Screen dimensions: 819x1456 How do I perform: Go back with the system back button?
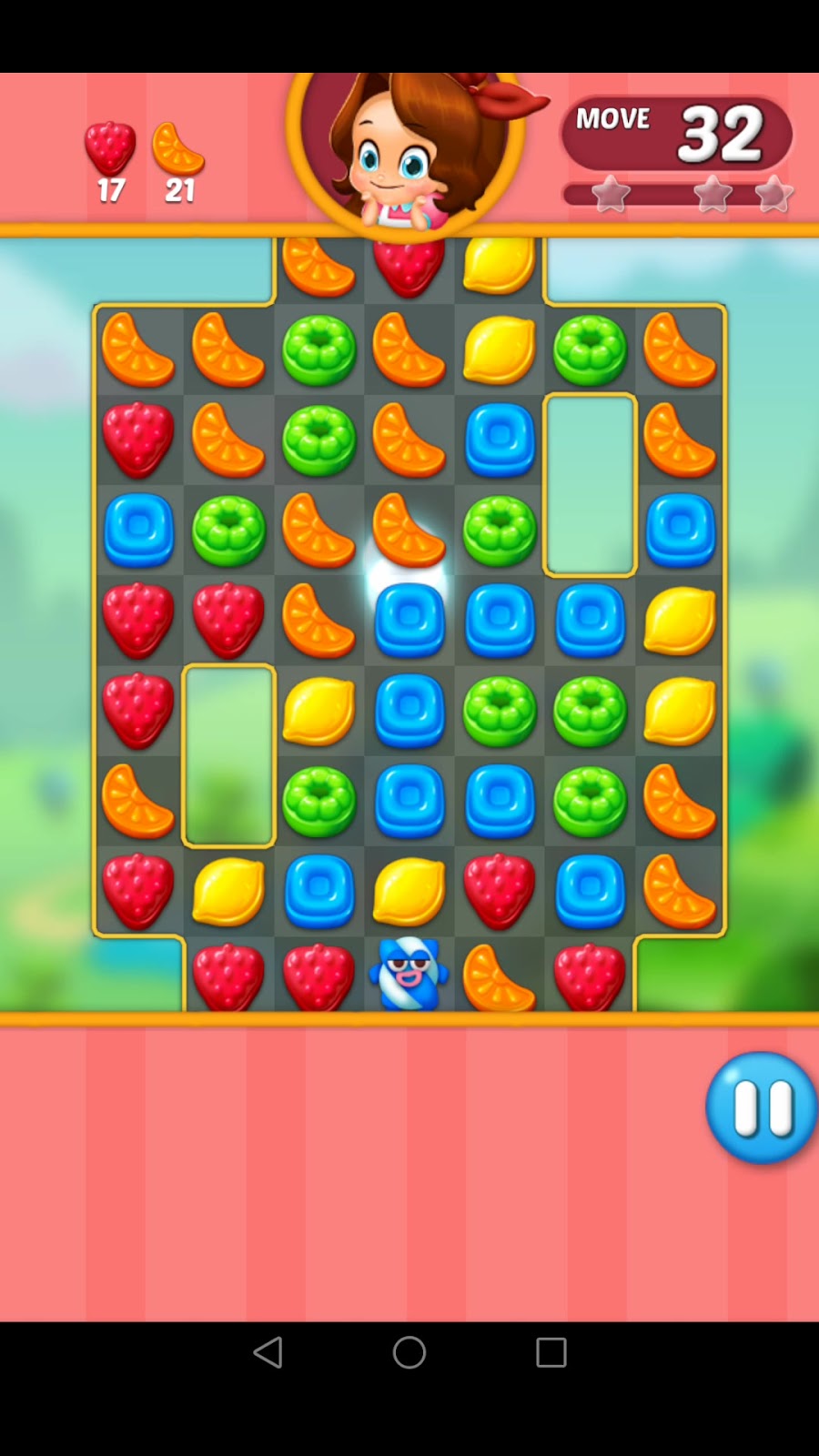(x=268, y=1352)
